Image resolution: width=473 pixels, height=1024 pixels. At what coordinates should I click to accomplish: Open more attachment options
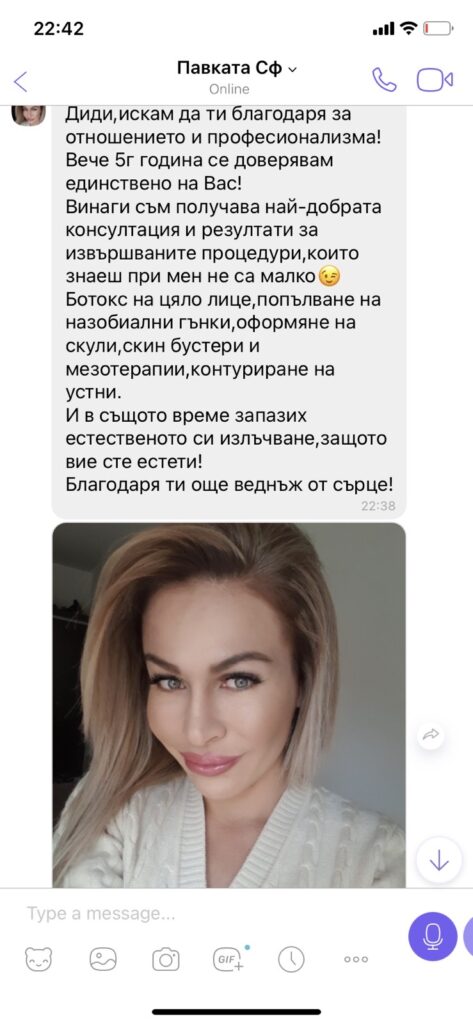coord(356,959)
